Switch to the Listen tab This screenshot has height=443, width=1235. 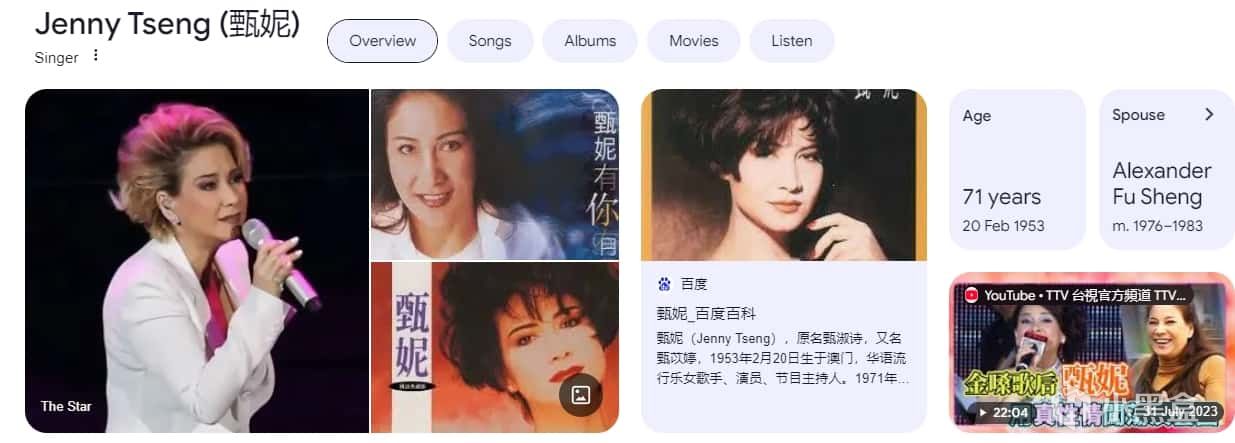791,41
